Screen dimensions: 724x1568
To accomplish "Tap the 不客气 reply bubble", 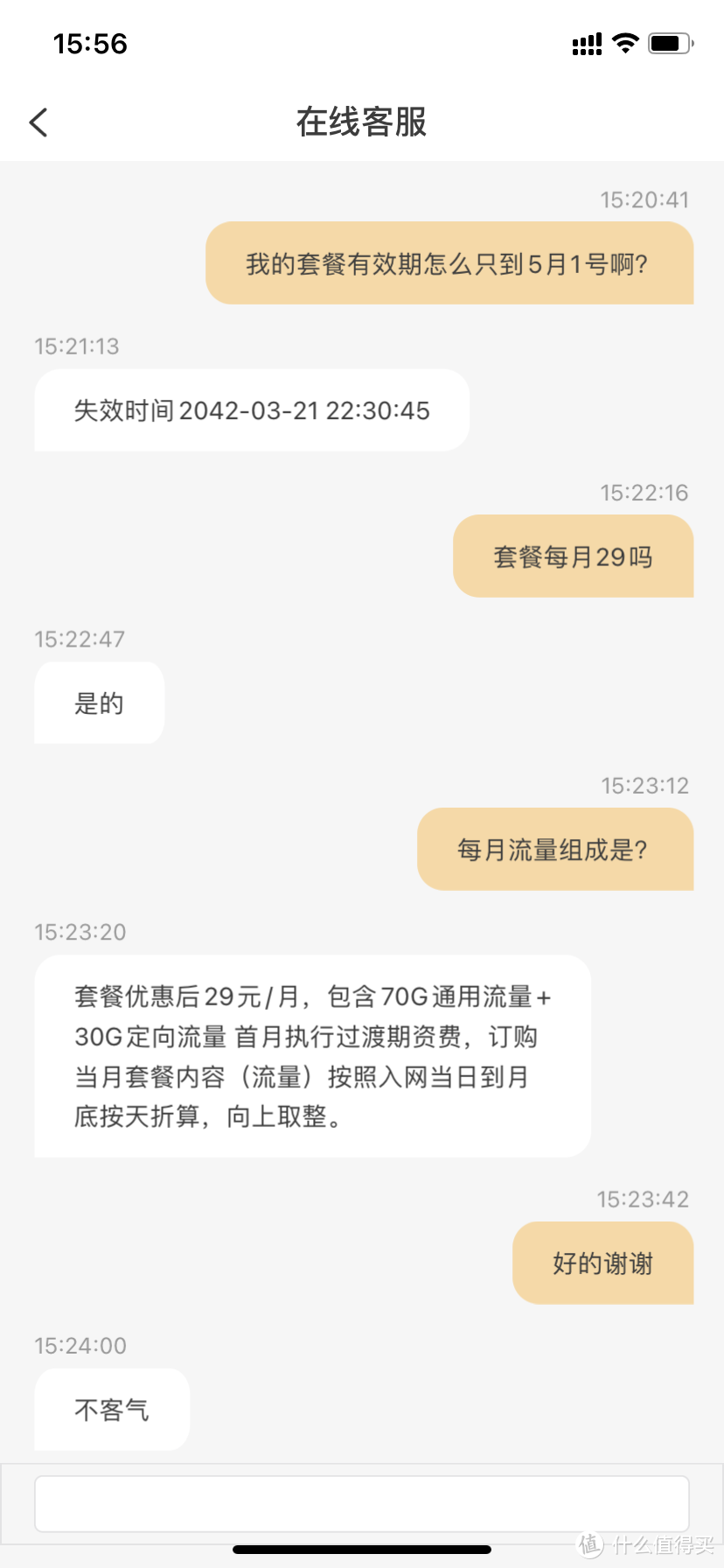I will pyautogui.click(x=111, y=1410).
